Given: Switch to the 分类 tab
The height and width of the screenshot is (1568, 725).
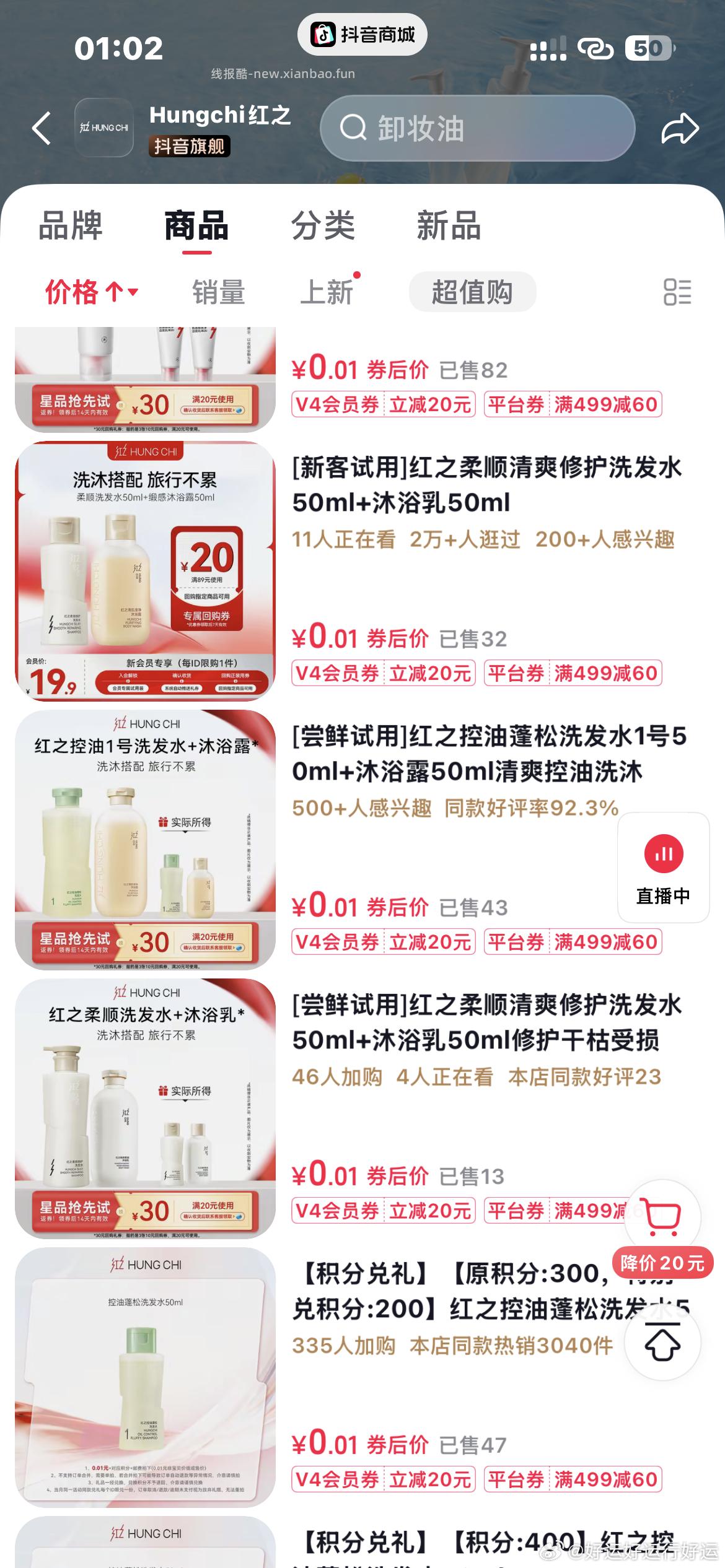Looking at the screenshot, I should click(x=325, y=227).
